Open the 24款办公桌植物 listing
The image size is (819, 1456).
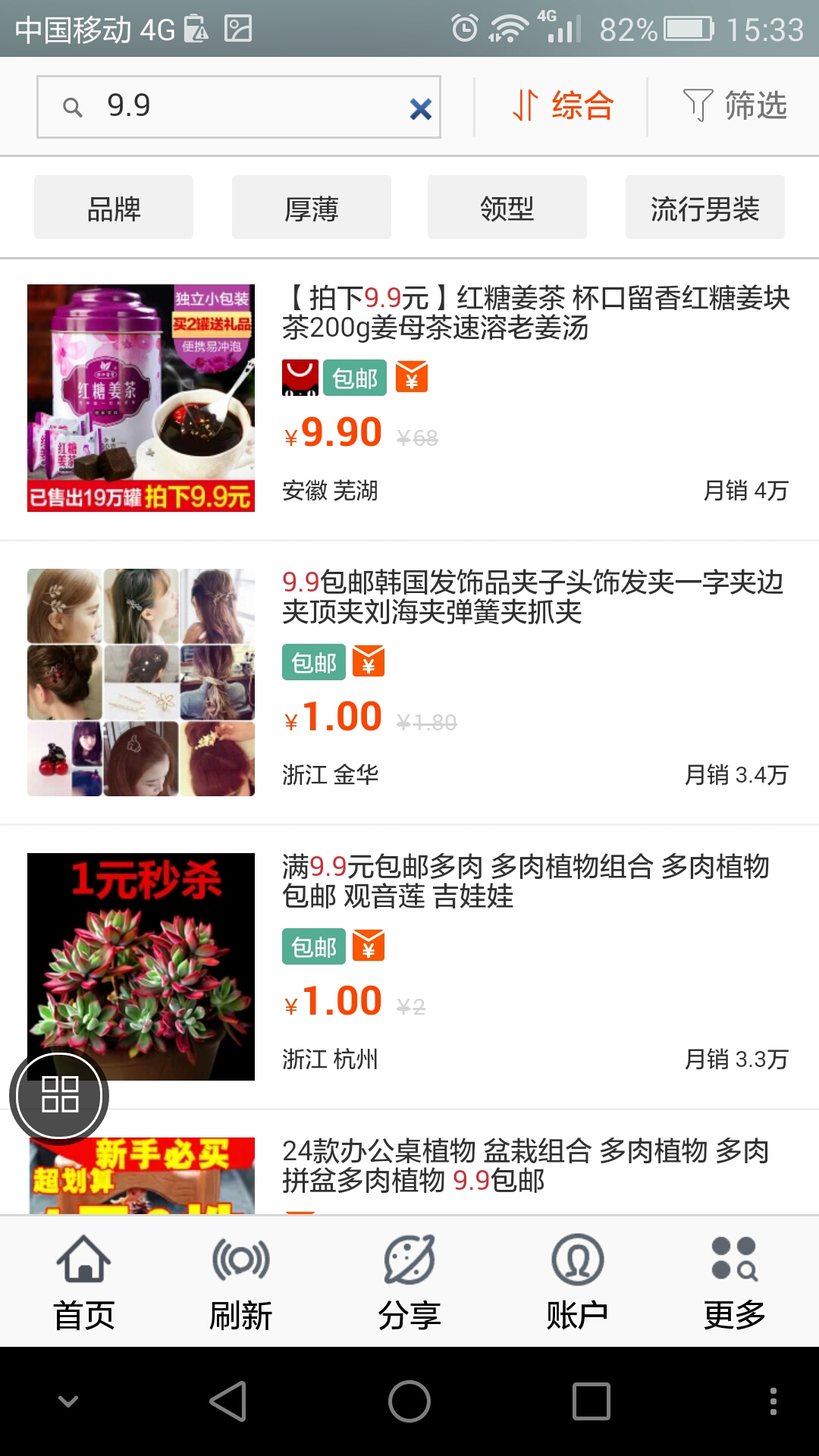click(526, 1165)
